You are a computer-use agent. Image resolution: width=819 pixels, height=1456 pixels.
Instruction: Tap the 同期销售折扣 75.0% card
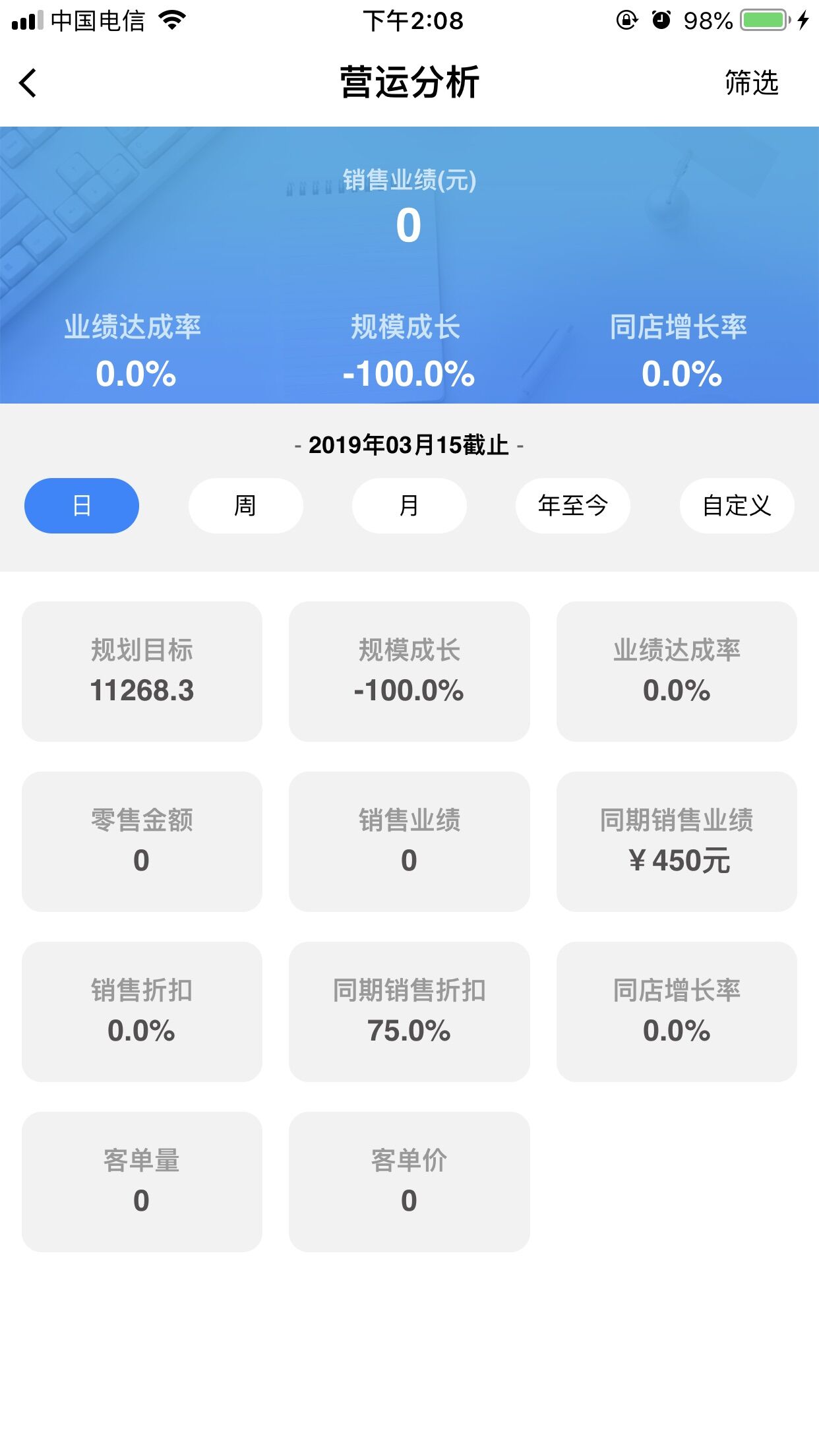tap(409, 1012)
